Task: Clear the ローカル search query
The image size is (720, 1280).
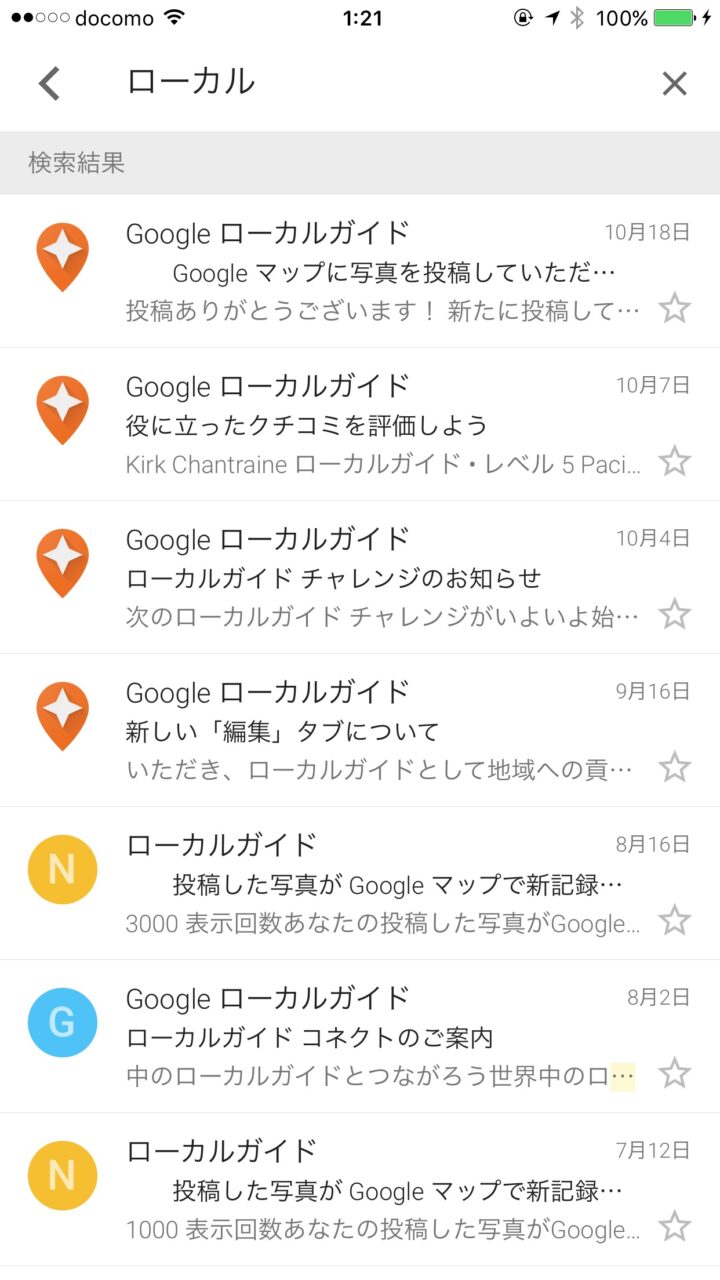Action: (x=675, y=84)
